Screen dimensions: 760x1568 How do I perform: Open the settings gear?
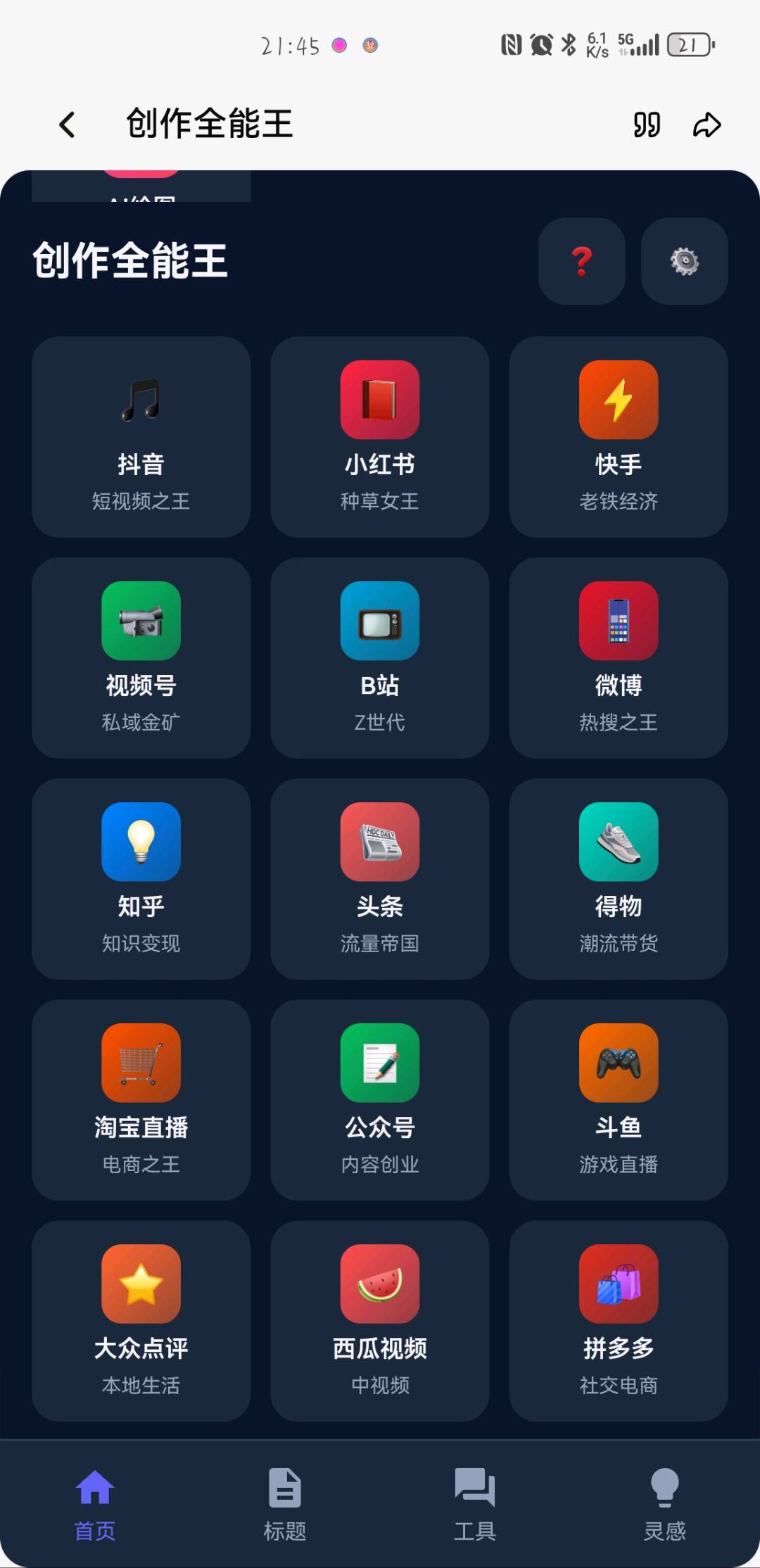tap(683, 261)
